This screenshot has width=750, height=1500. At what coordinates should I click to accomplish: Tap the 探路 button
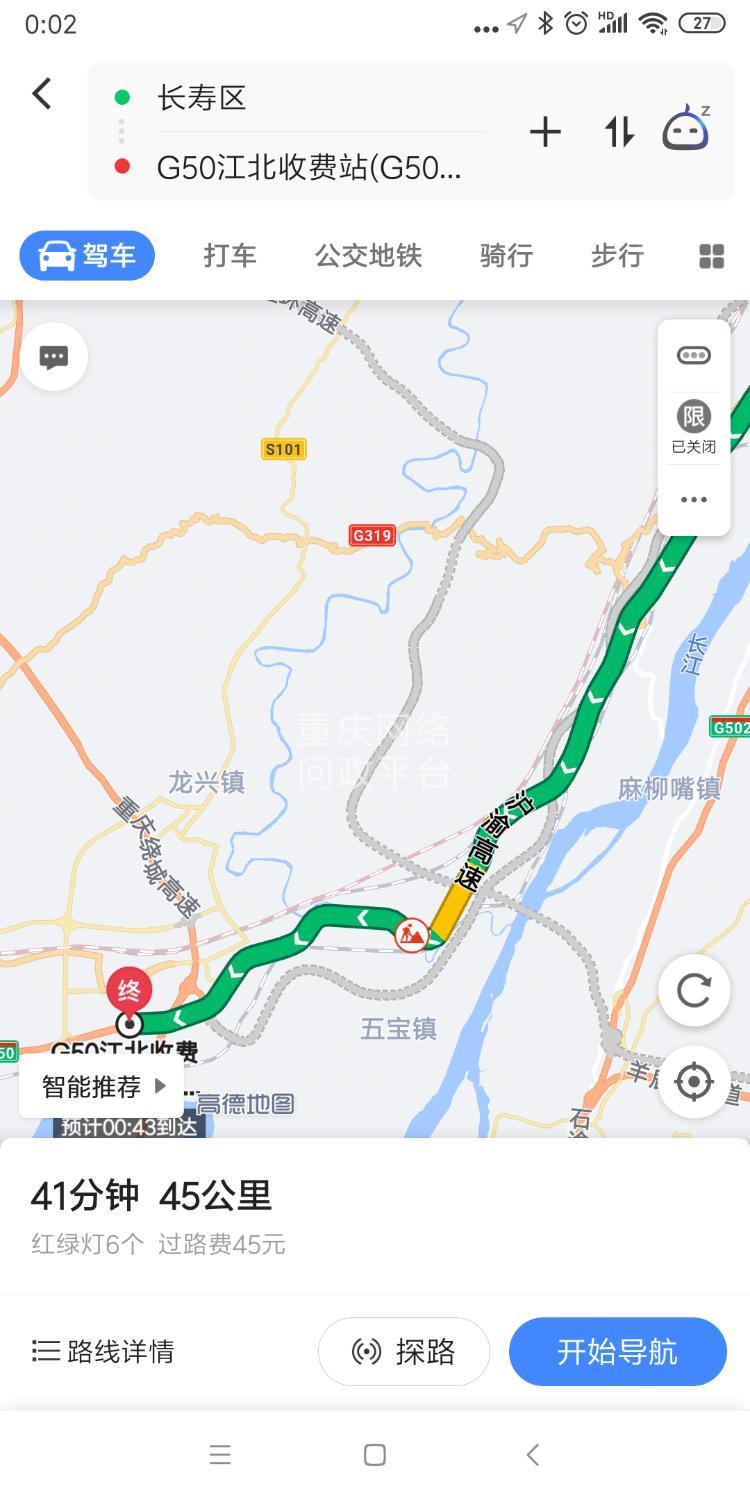(x=404, y=1352)
